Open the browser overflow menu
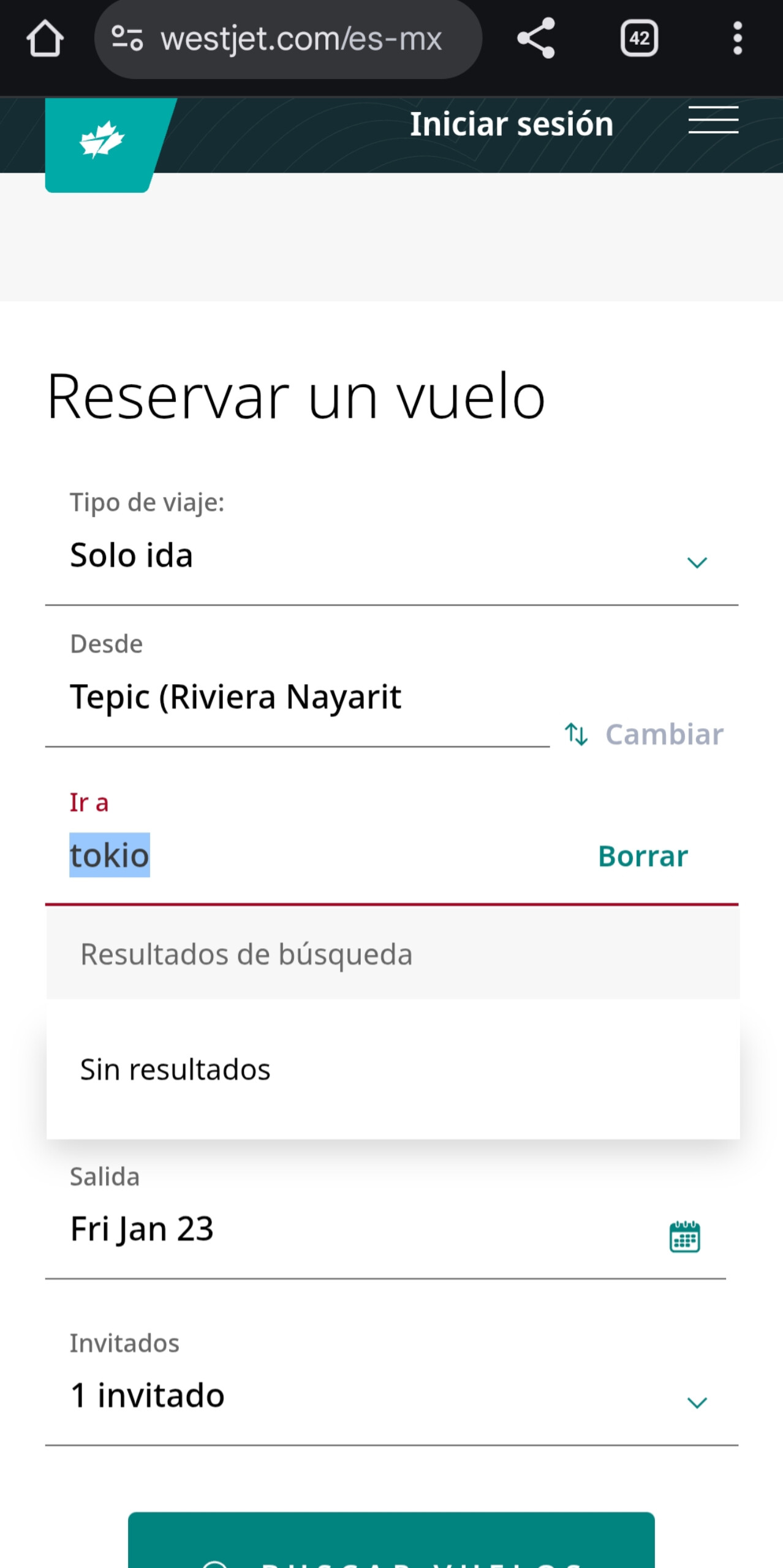 [x=738, y=39]
